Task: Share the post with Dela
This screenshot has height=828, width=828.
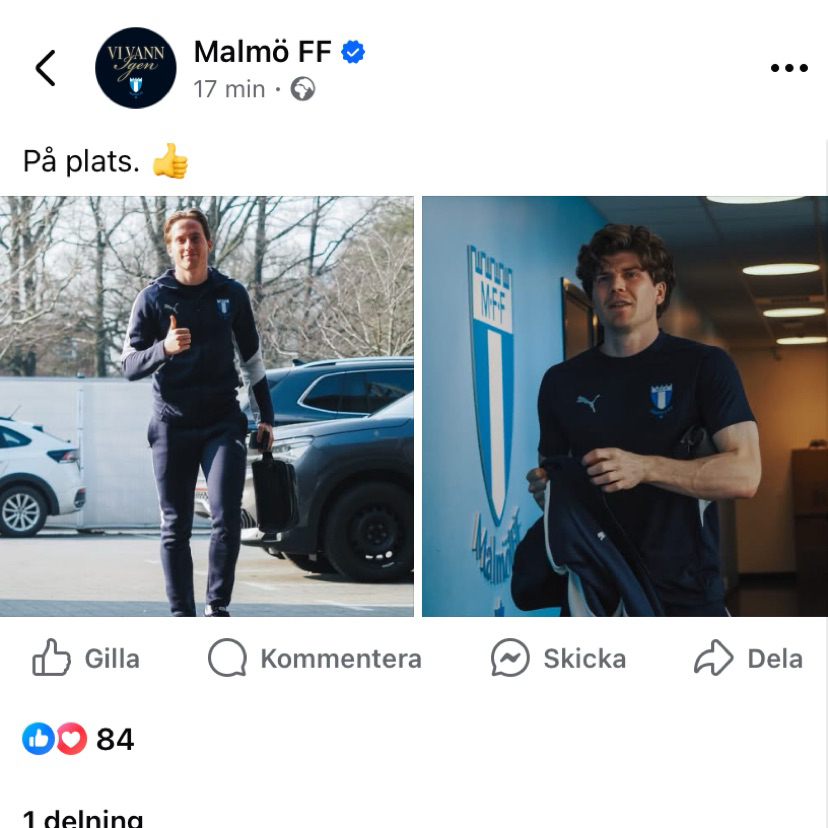Action: tap(748, 658)
